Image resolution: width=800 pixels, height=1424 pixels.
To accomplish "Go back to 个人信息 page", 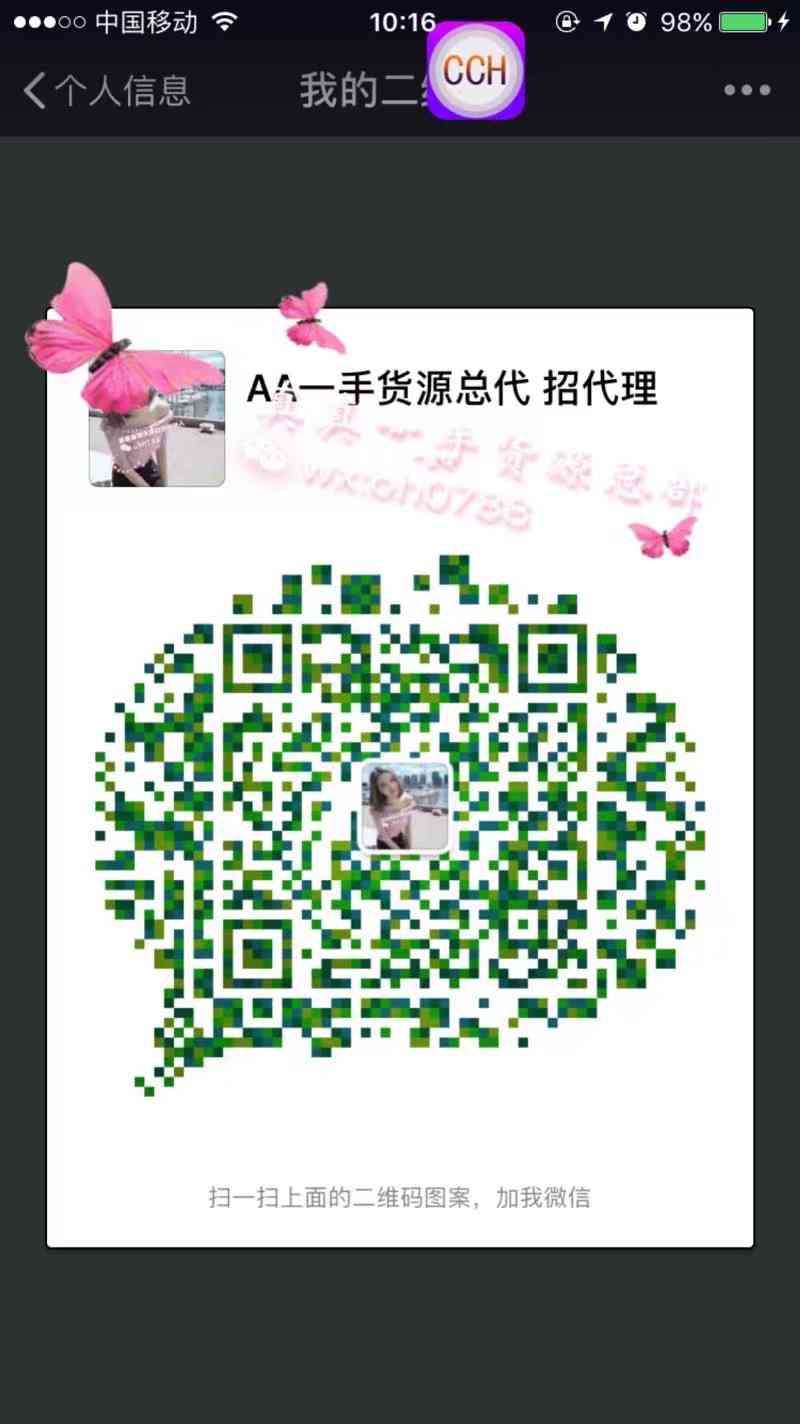I will [x=105, y=91].
